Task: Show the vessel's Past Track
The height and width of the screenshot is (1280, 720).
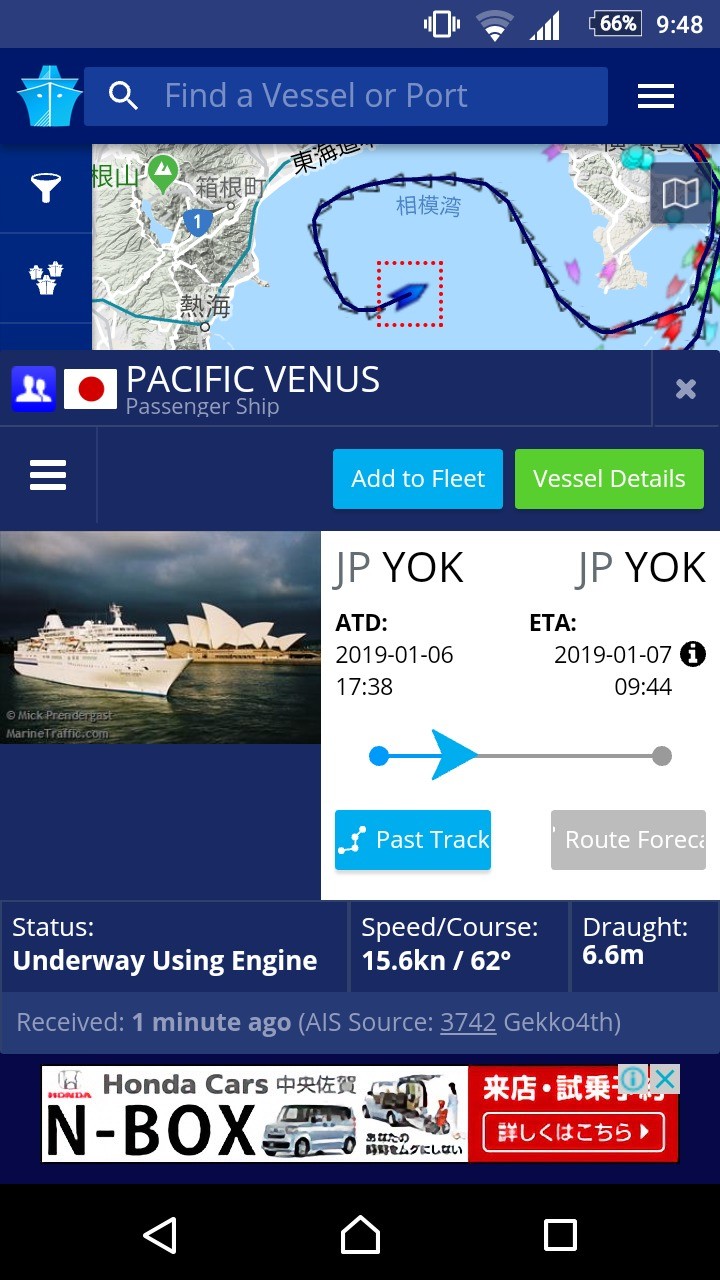Action: coord(413,840)
